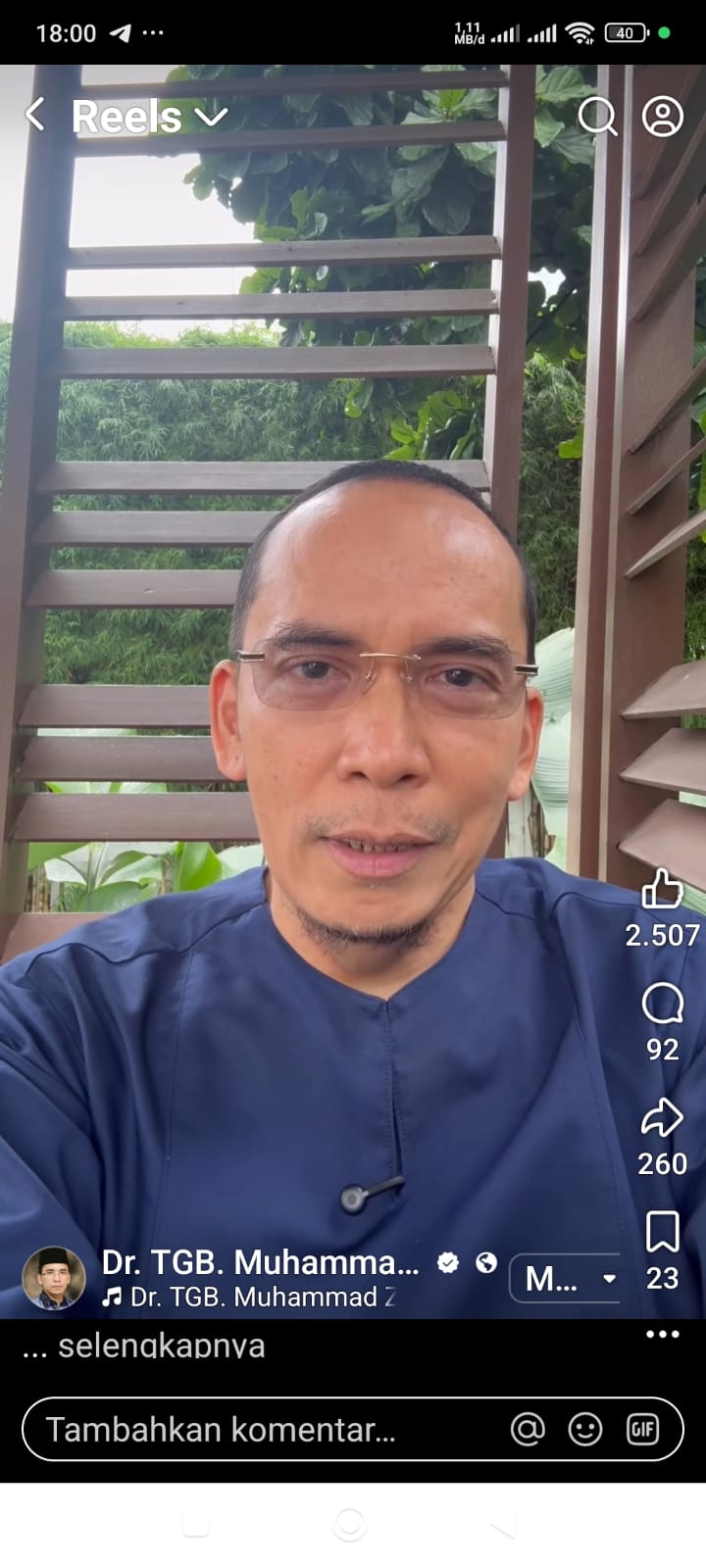Open Dr. TGB. Muhamma... page name
This screenshot has height=1568, width=706.
click(x=260, y=1262)
